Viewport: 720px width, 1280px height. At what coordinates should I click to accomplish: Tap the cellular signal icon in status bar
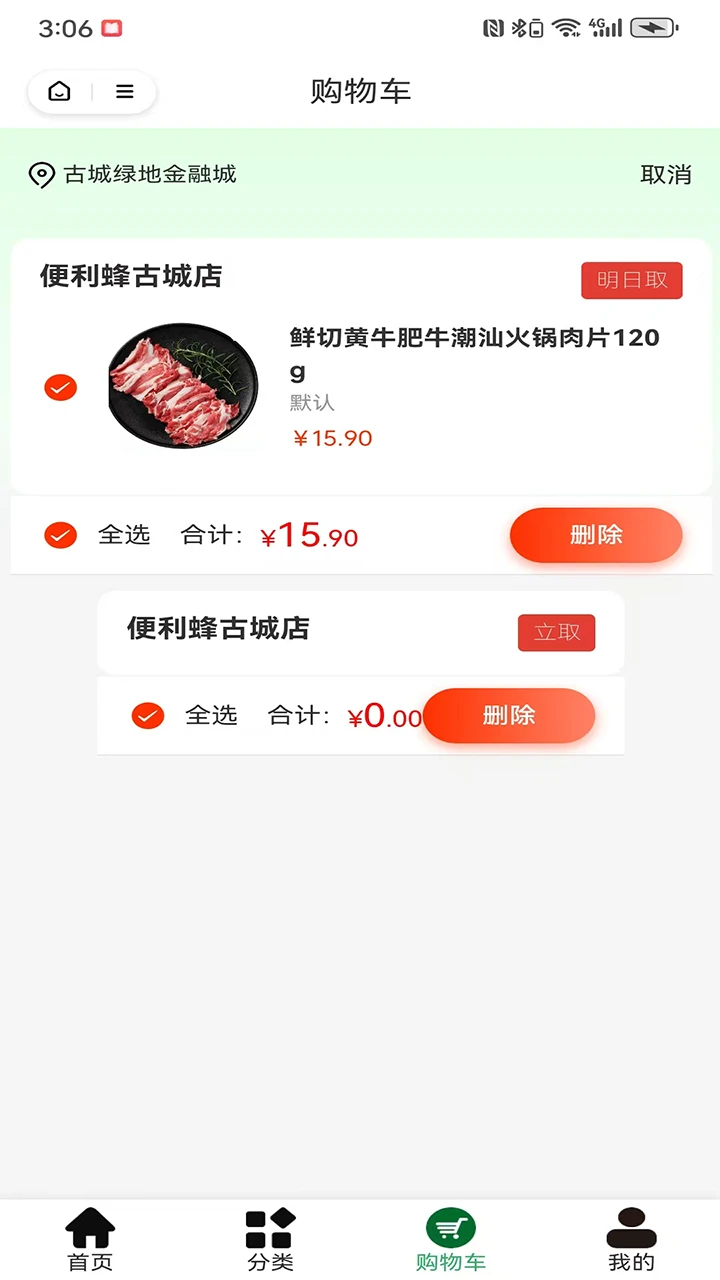[607, 27]
